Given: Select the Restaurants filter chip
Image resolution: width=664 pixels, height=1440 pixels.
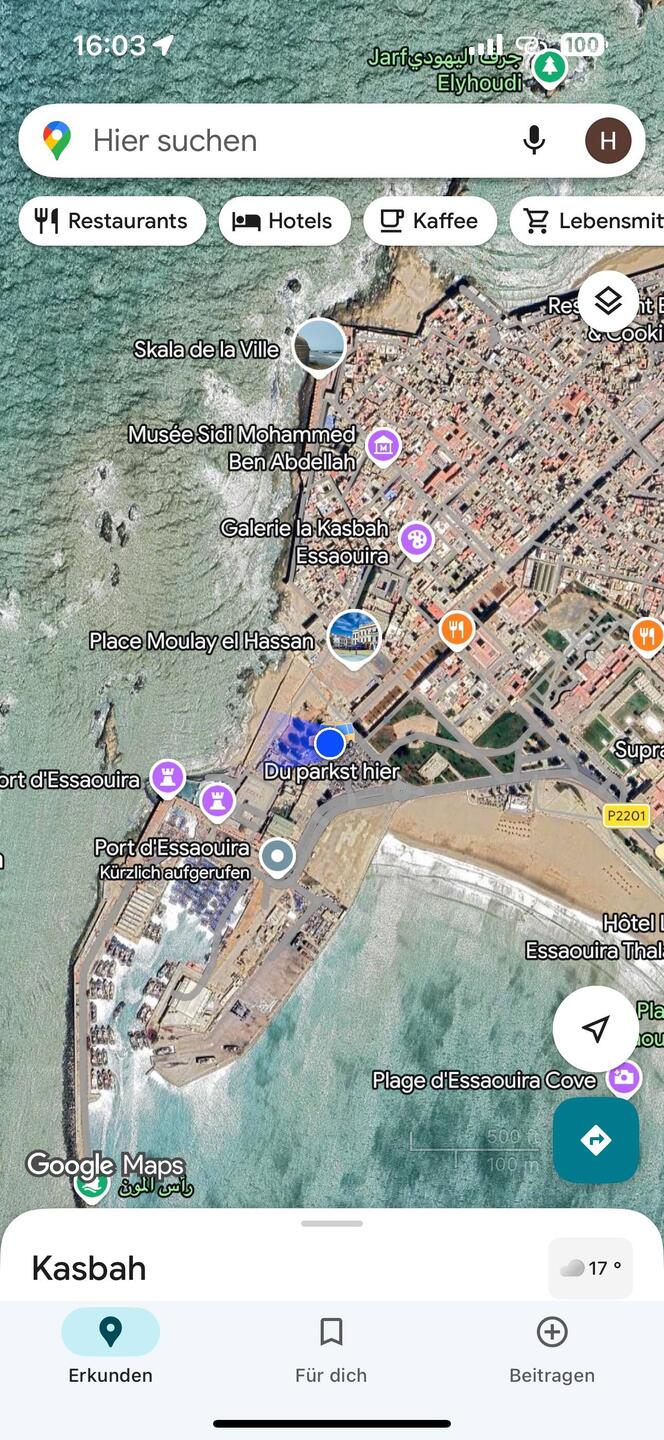Looking at the screenshot, I should [x=112, y=221].
